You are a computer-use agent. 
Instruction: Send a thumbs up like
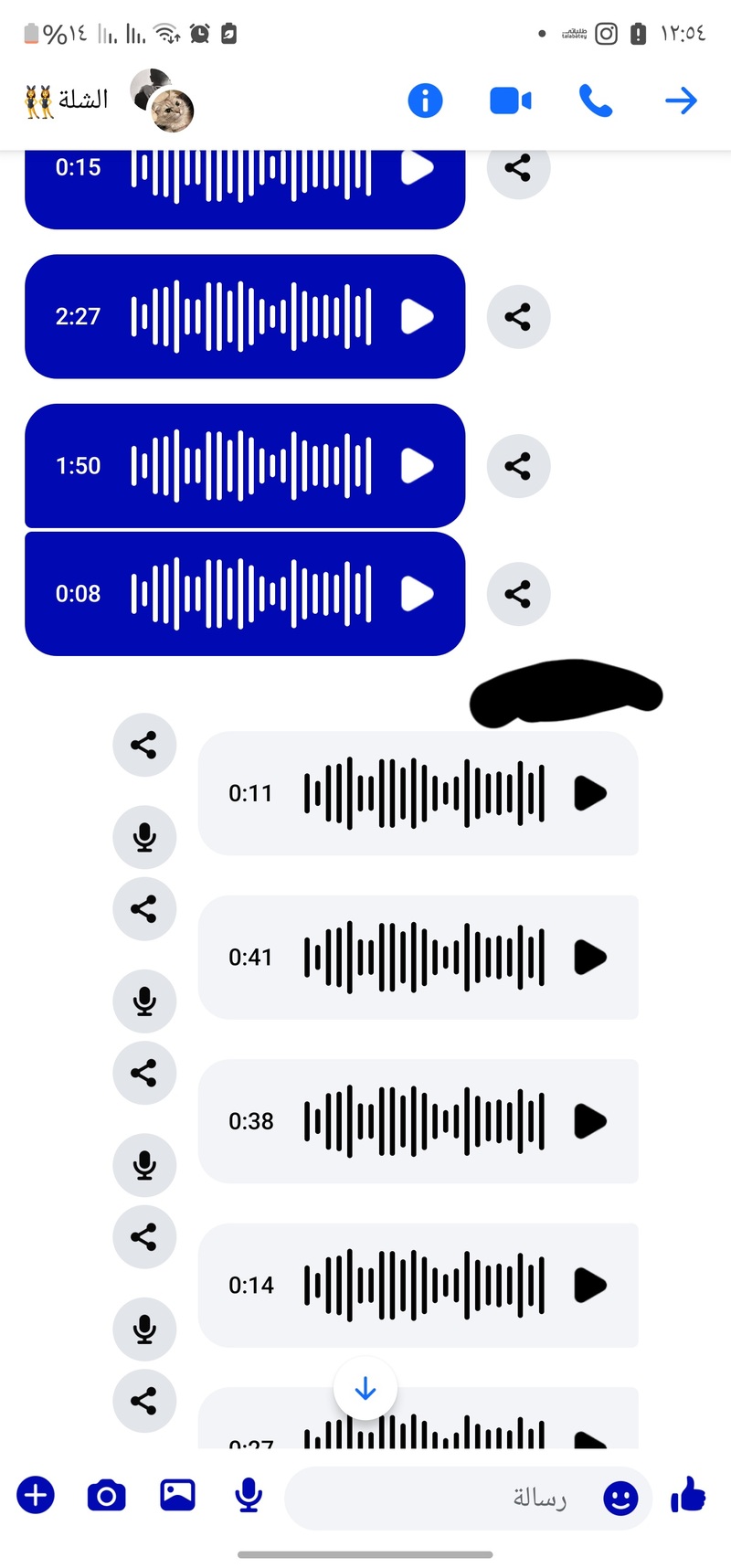(x=688, y=1496)
